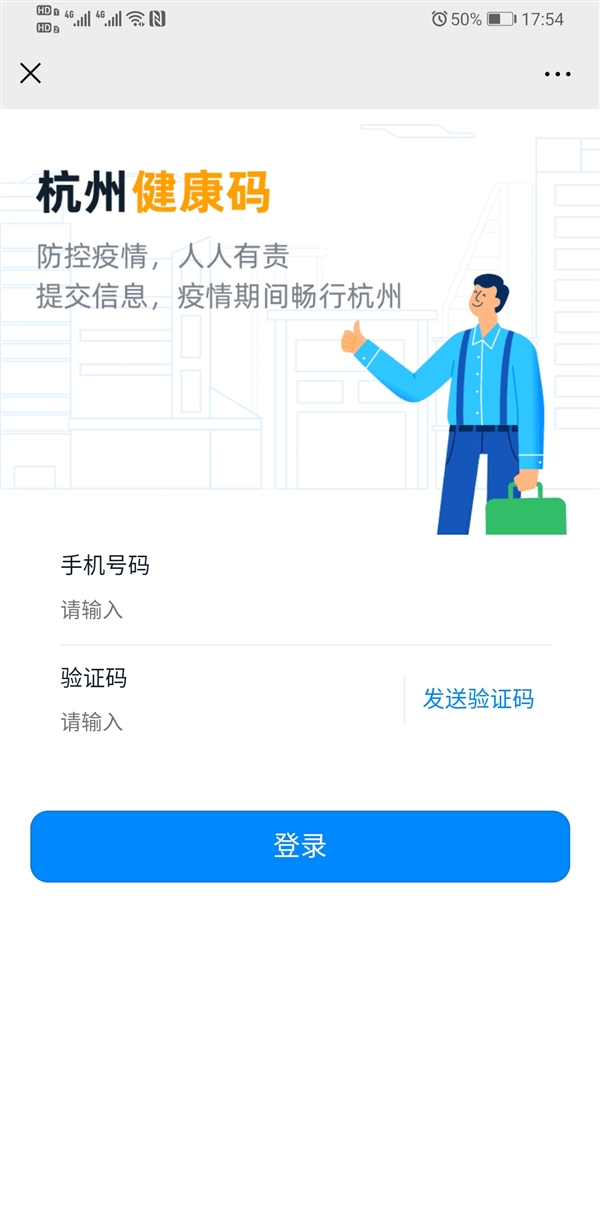The image size is (600, 1224).
Task: Focus the 手机号码 phone number field
Action: click(x=300, y=610)
